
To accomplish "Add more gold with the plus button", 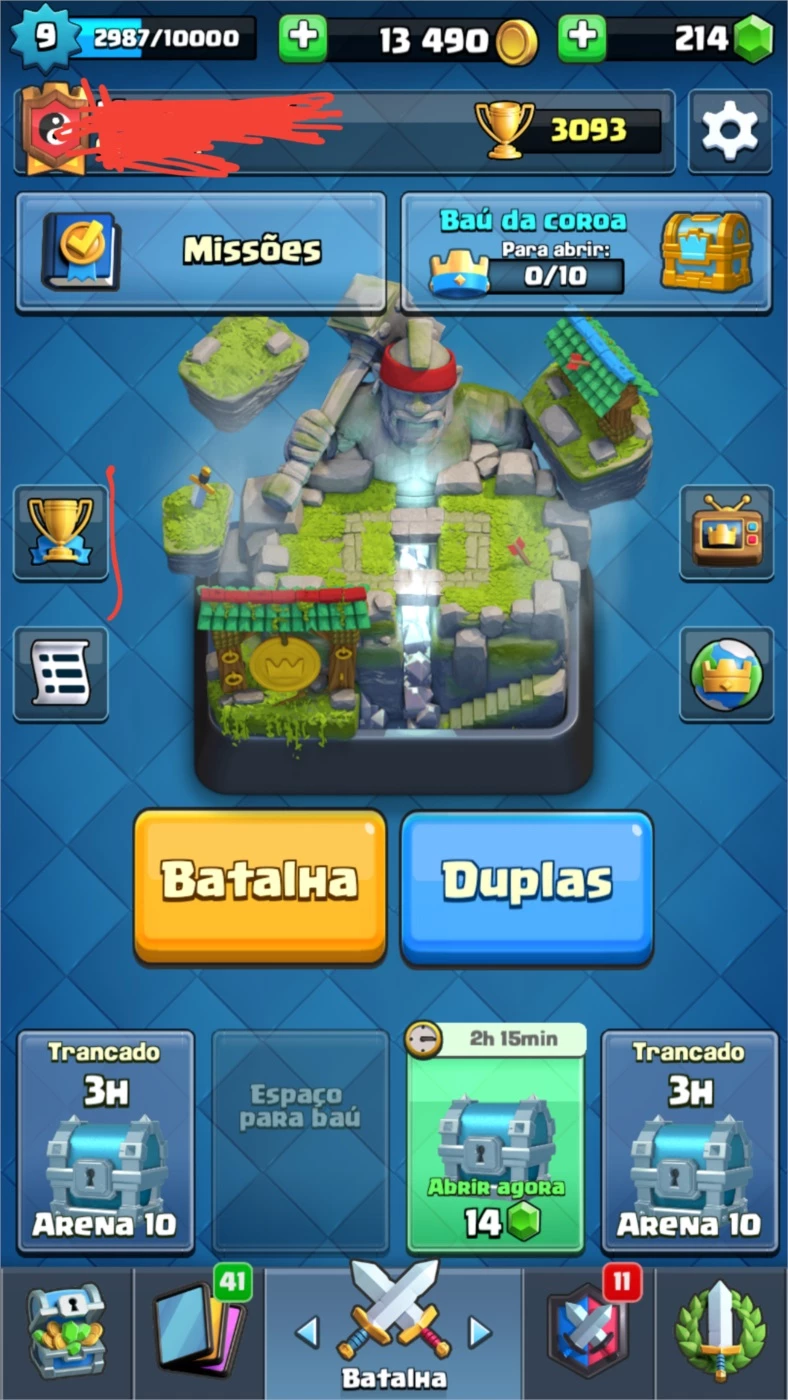I will (x=303, y=38).
